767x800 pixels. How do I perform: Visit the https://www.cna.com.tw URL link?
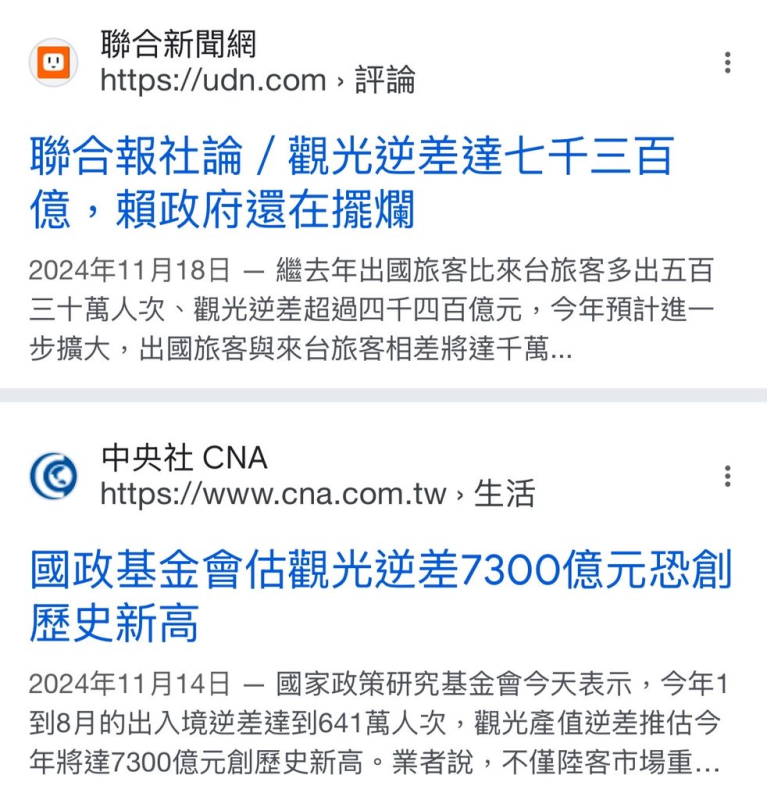[x=270, y=494]
